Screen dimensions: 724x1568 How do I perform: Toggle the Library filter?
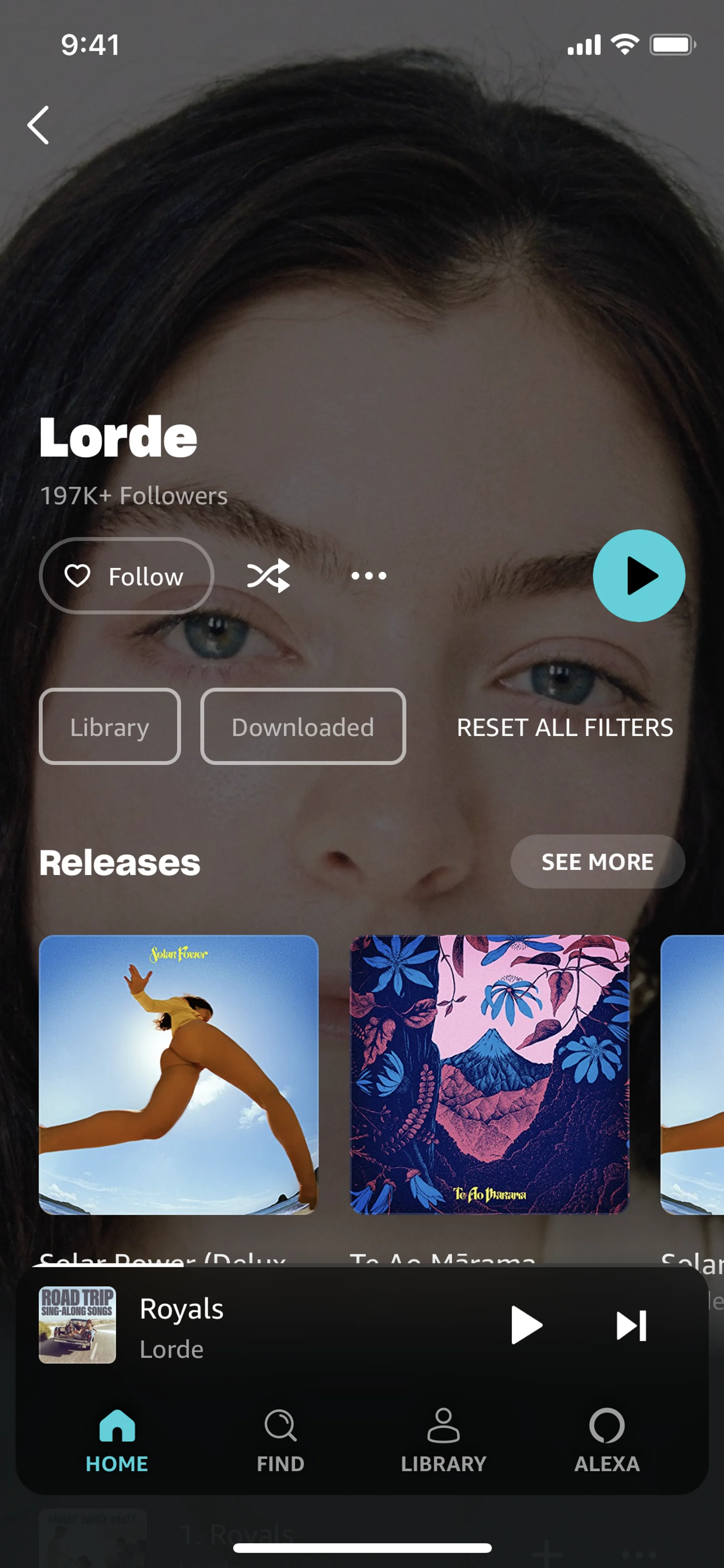(109, 727)
